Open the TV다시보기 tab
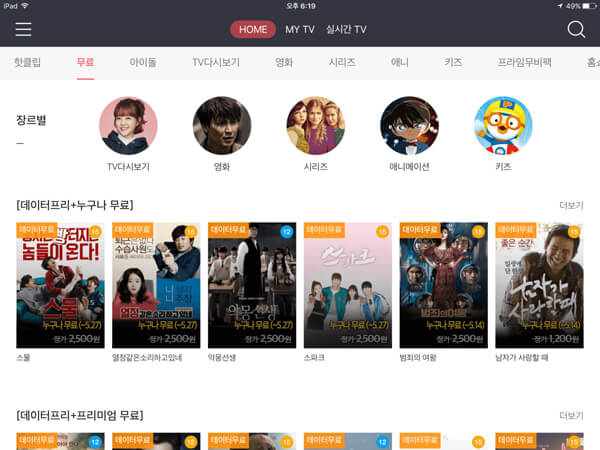 (216, 62)
